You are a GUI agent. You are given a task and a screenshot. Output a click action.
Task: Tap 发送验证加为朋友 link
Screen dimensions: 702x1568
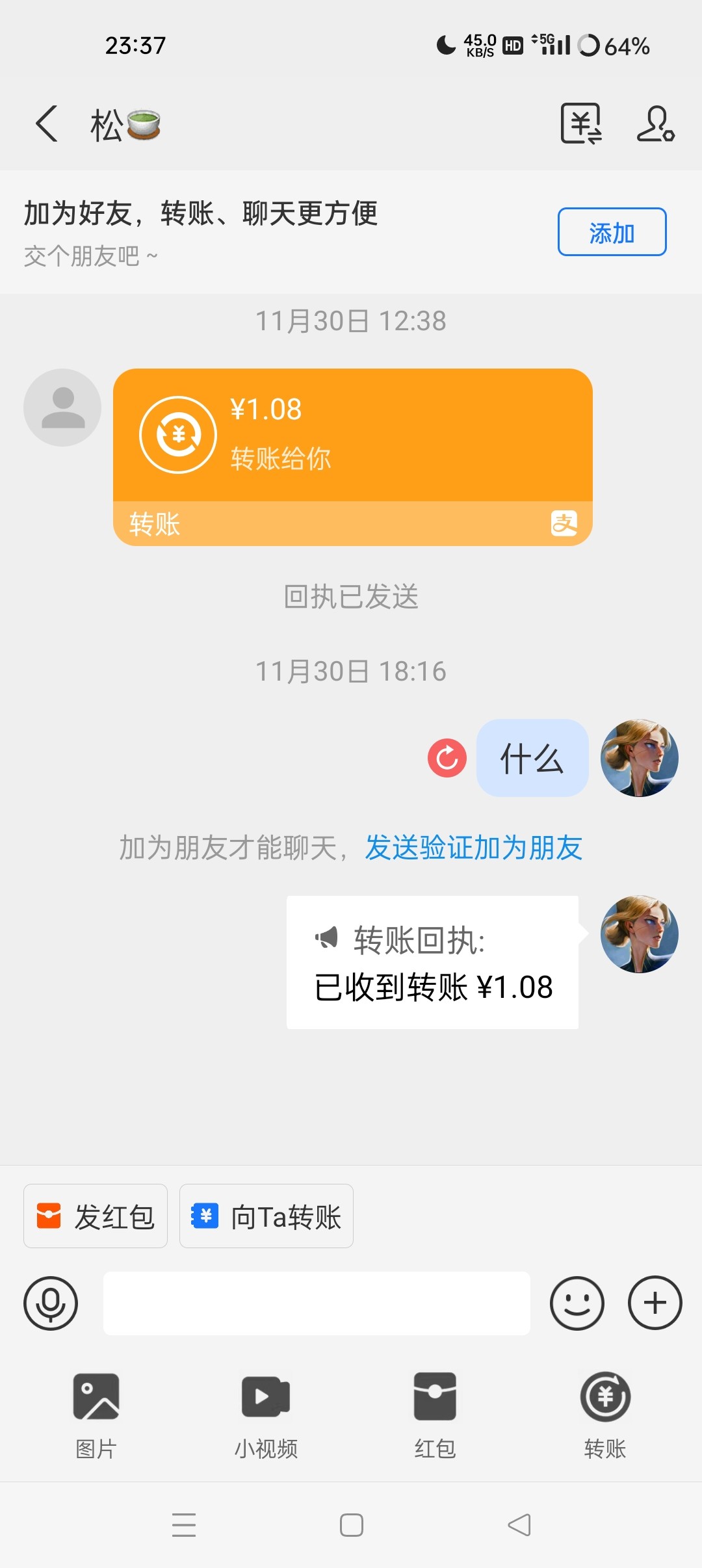[473, 848]
